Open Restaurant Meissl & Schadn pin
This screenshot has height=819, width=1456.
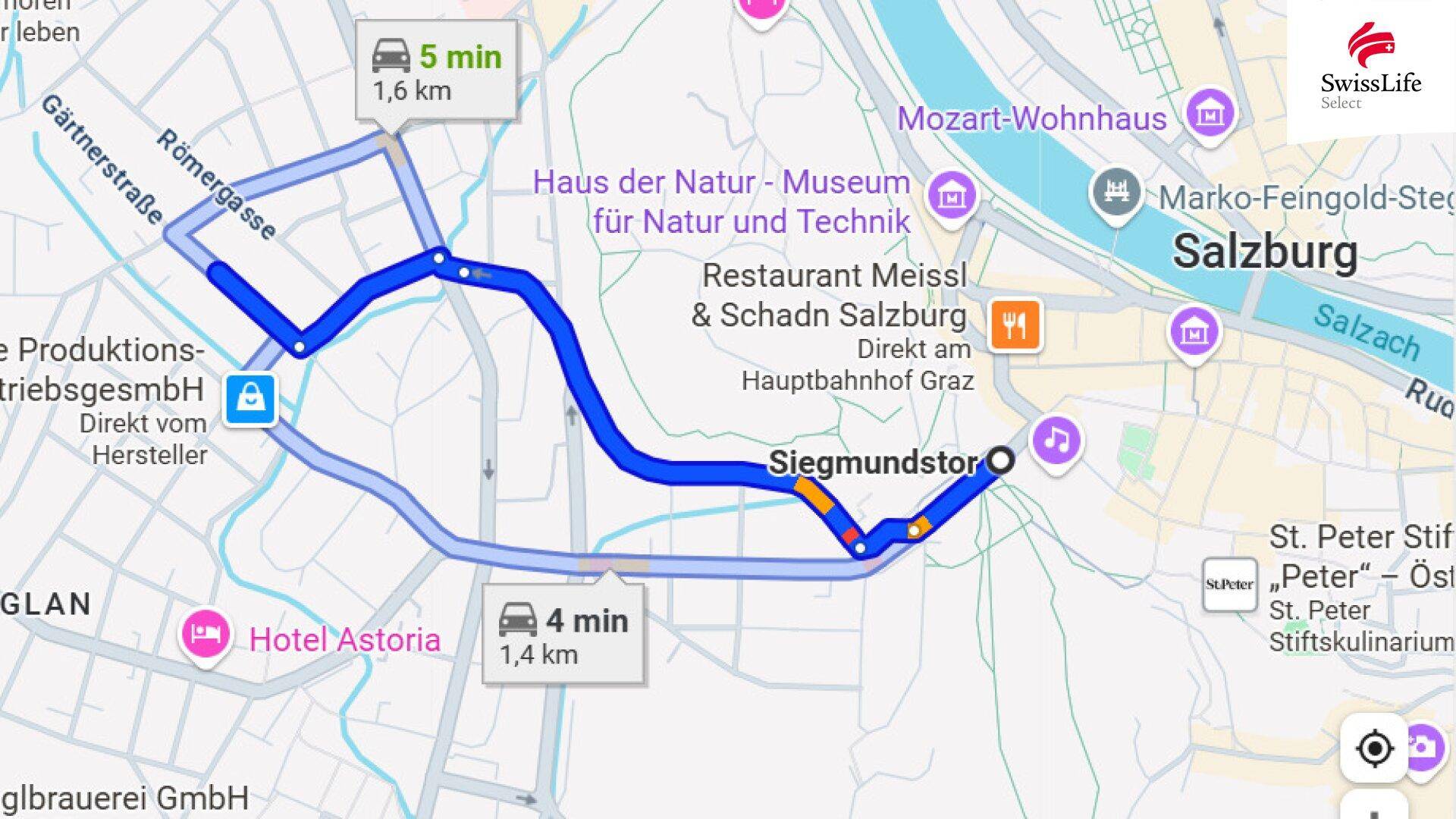[x=1015, y=325]
